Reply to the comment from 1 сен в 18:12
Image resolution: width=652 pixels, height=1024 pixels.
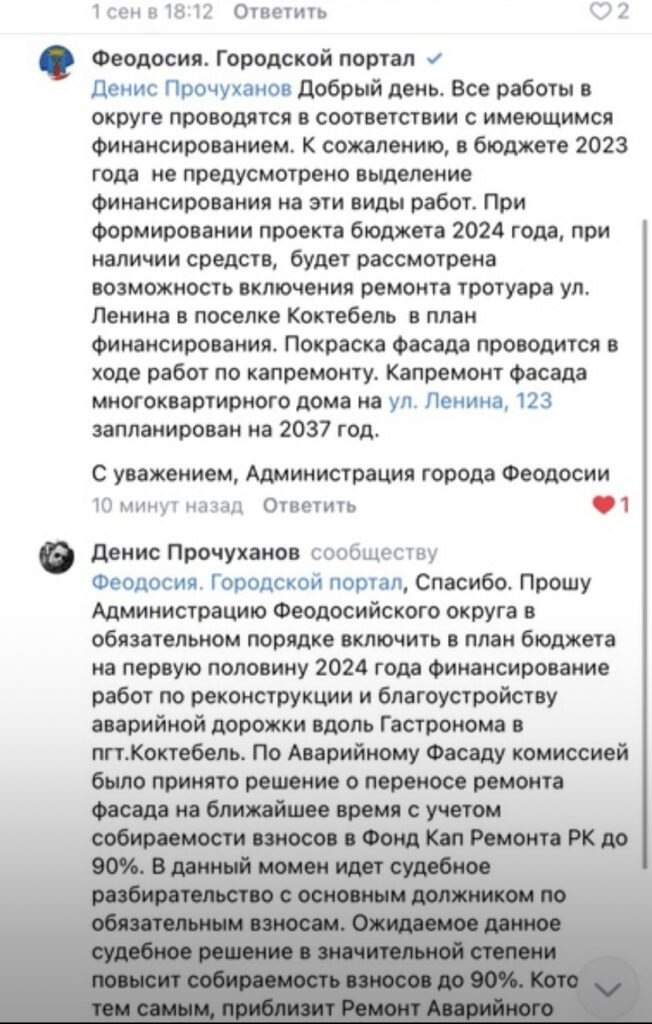[x=280, y=11]
